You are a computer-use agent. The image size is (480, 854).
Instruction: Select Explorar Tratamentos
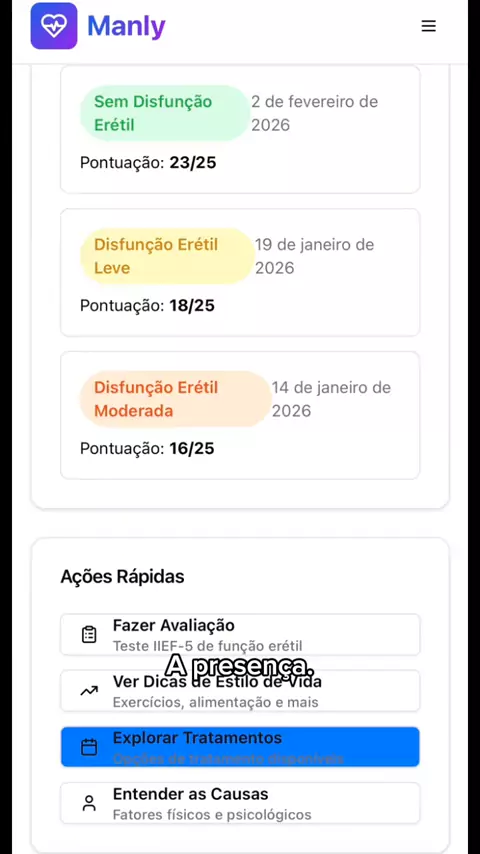[x=240, y=747]
